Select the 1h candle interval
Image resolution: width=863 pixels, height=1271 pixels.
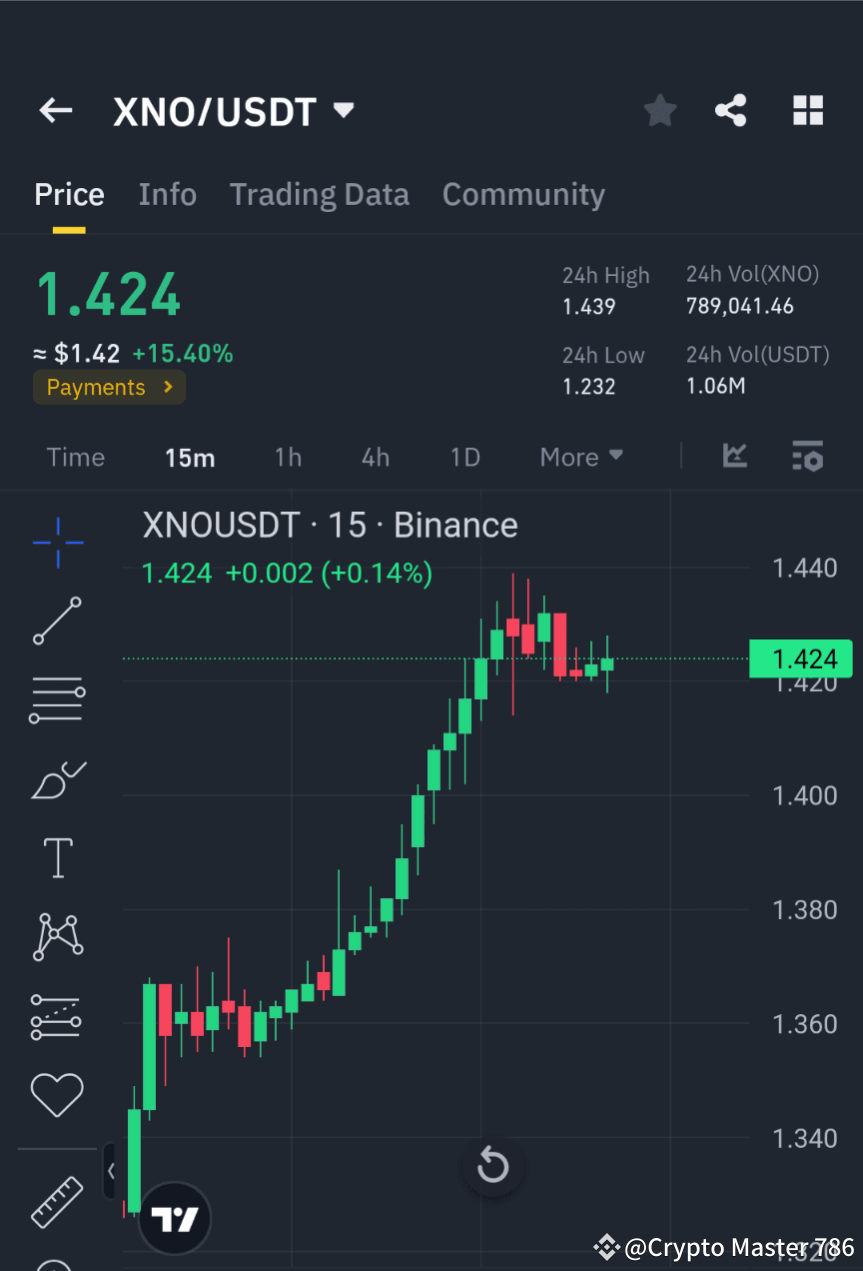pos(288,456)
